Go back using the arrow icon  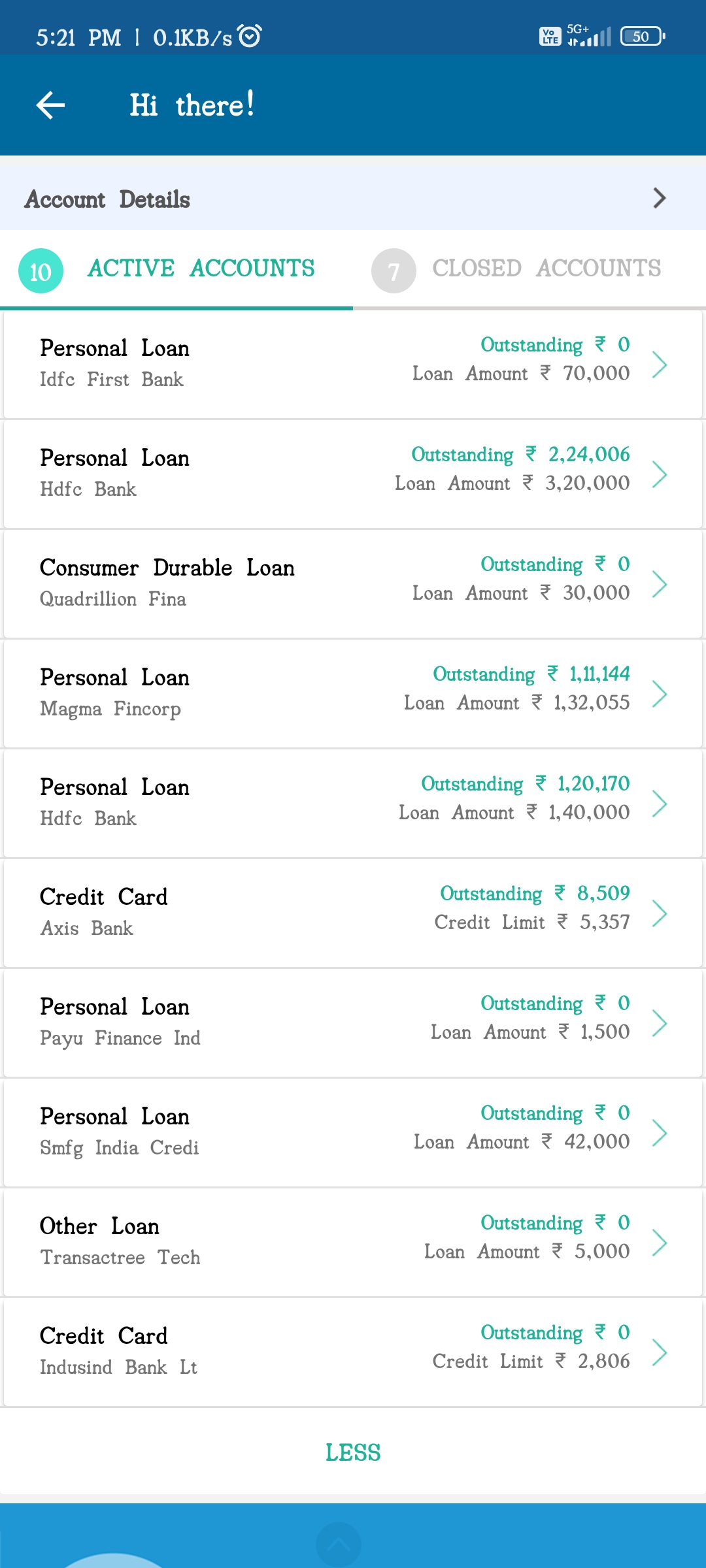(50, 105)
